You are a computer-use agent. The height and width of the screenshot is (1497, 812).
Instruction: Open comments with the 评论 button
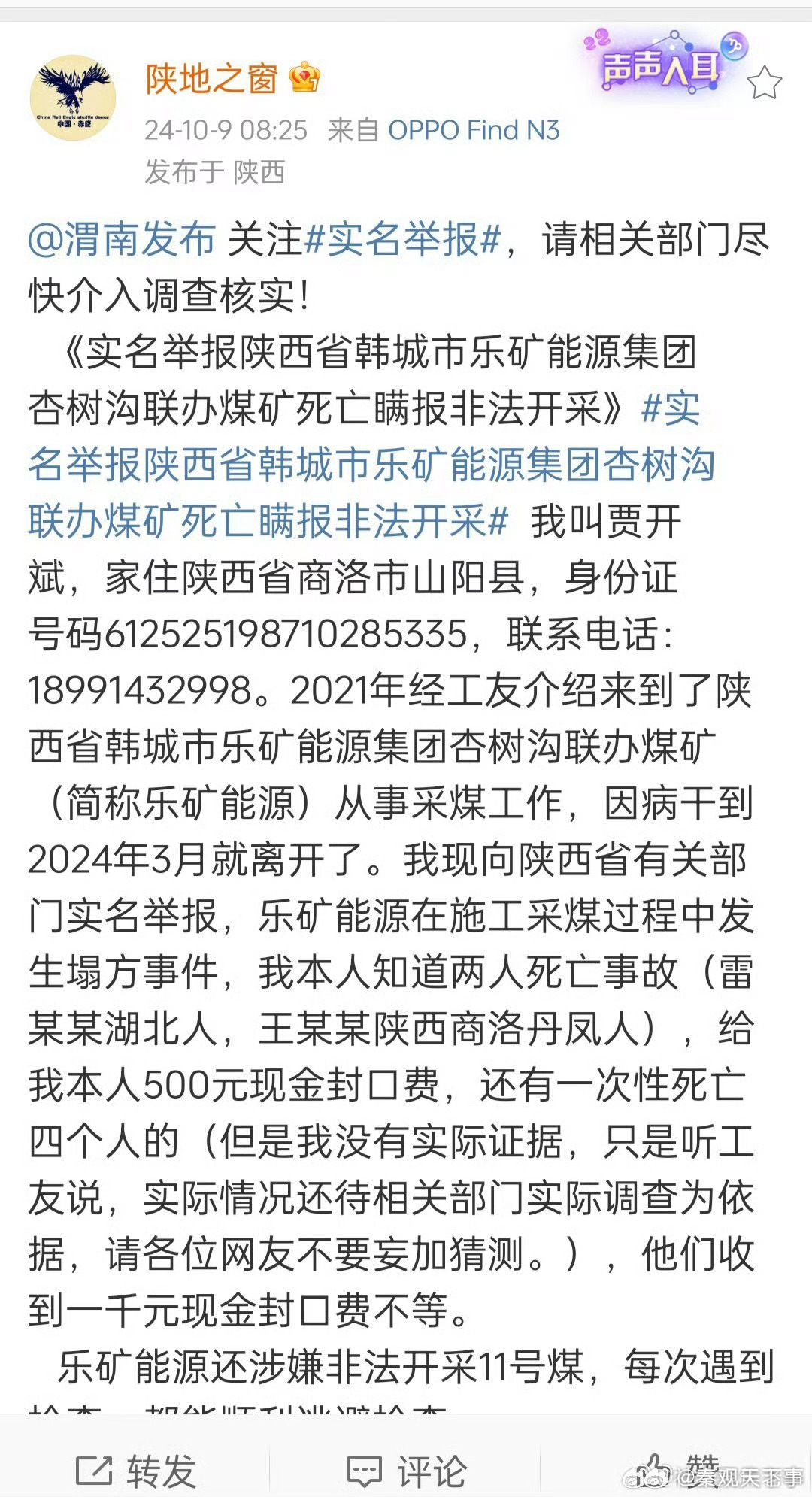pos(406,1471)
